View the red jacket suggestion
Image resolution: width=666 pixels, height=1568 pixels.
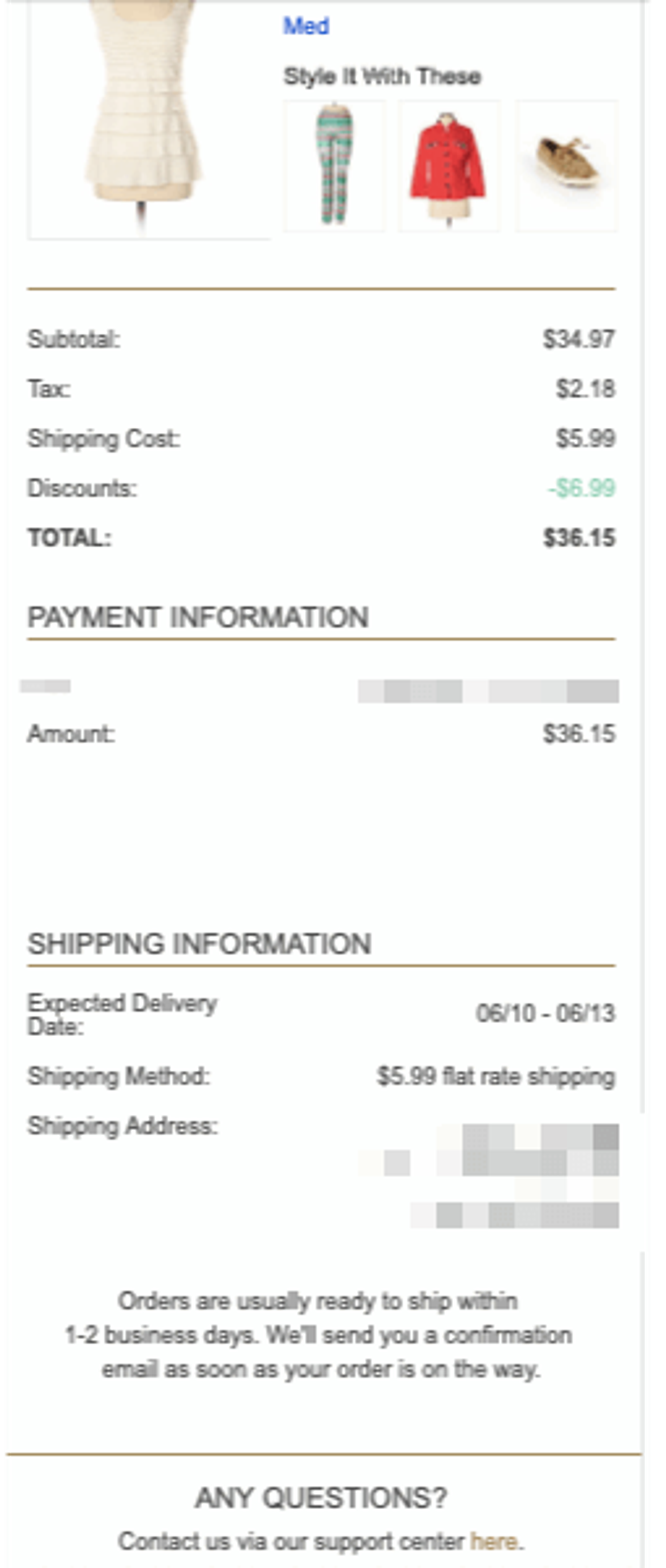(448, 166)
